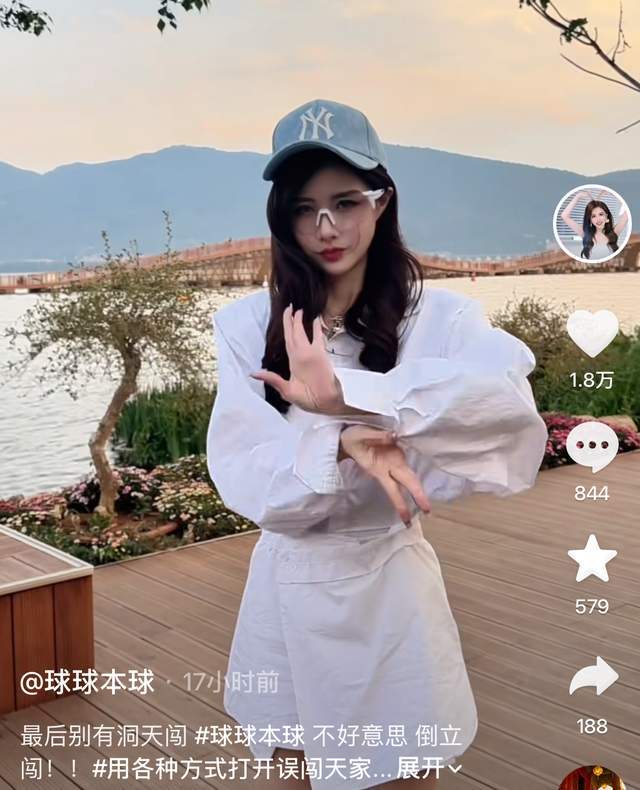
Task: Share this video with the arrow
Action: (x=593, y=676)
